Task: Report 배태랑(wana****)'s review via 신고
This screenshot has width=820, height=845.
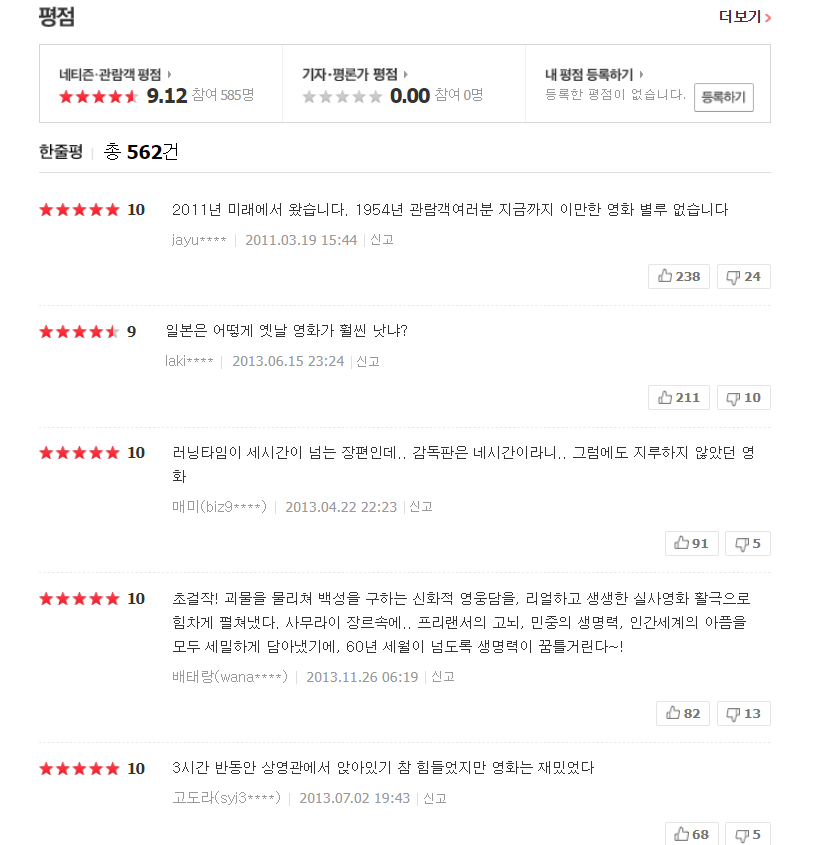Action: tap(442, 677)
